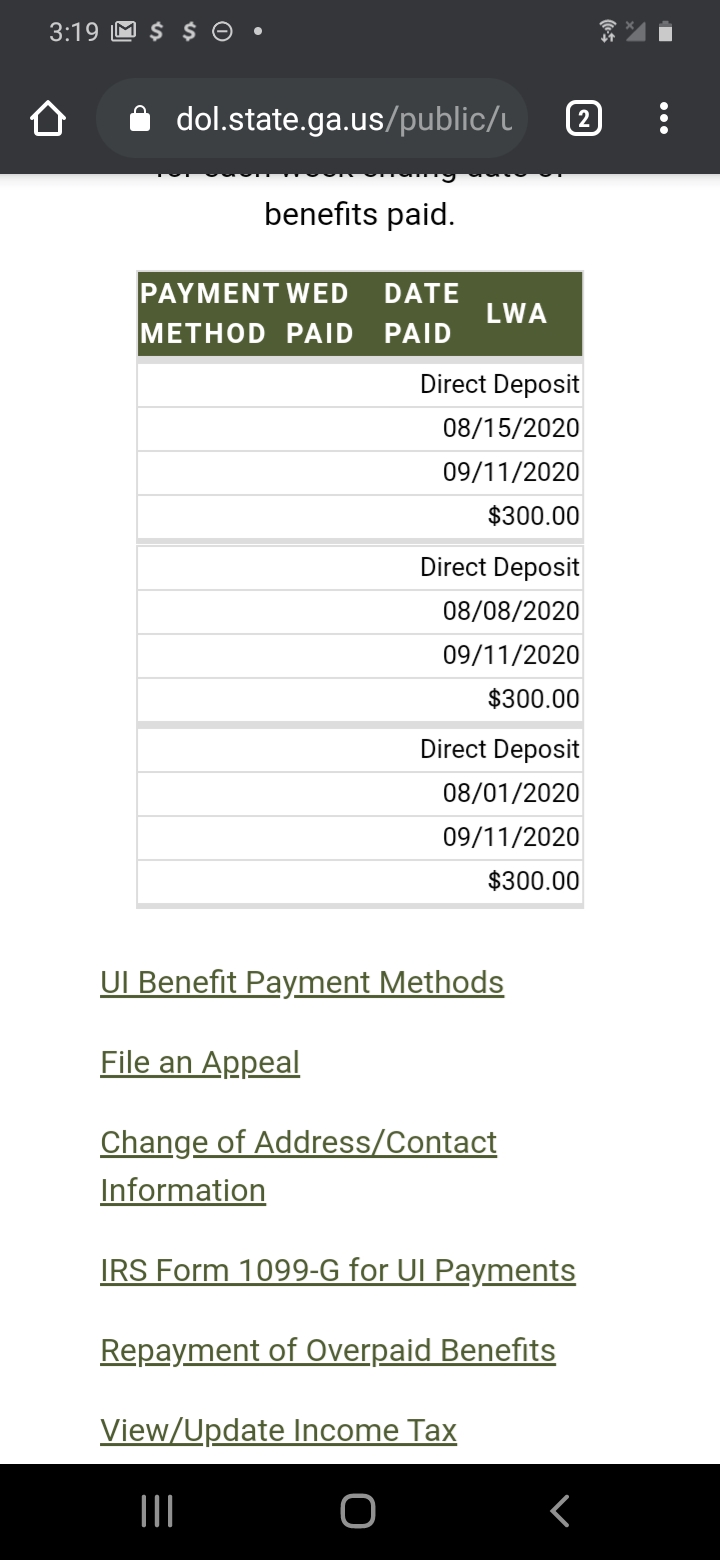Select the 09/11/2020 date paid cell
Screen dimensions: 720x1560
[x=511, y=472]
